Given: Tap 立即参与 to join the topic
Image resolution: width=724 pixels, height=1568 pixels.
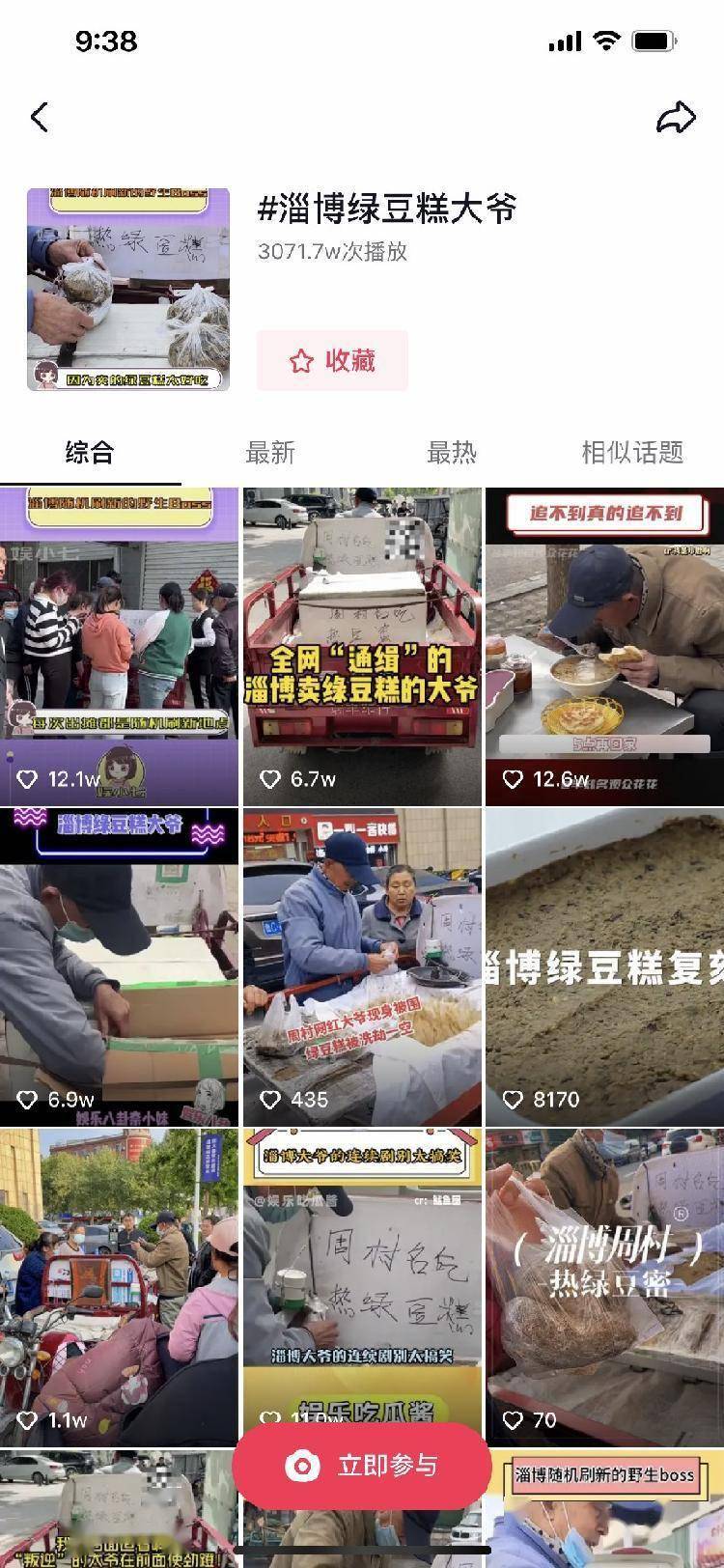Looking at the screenshot, I should (362, 1466).
